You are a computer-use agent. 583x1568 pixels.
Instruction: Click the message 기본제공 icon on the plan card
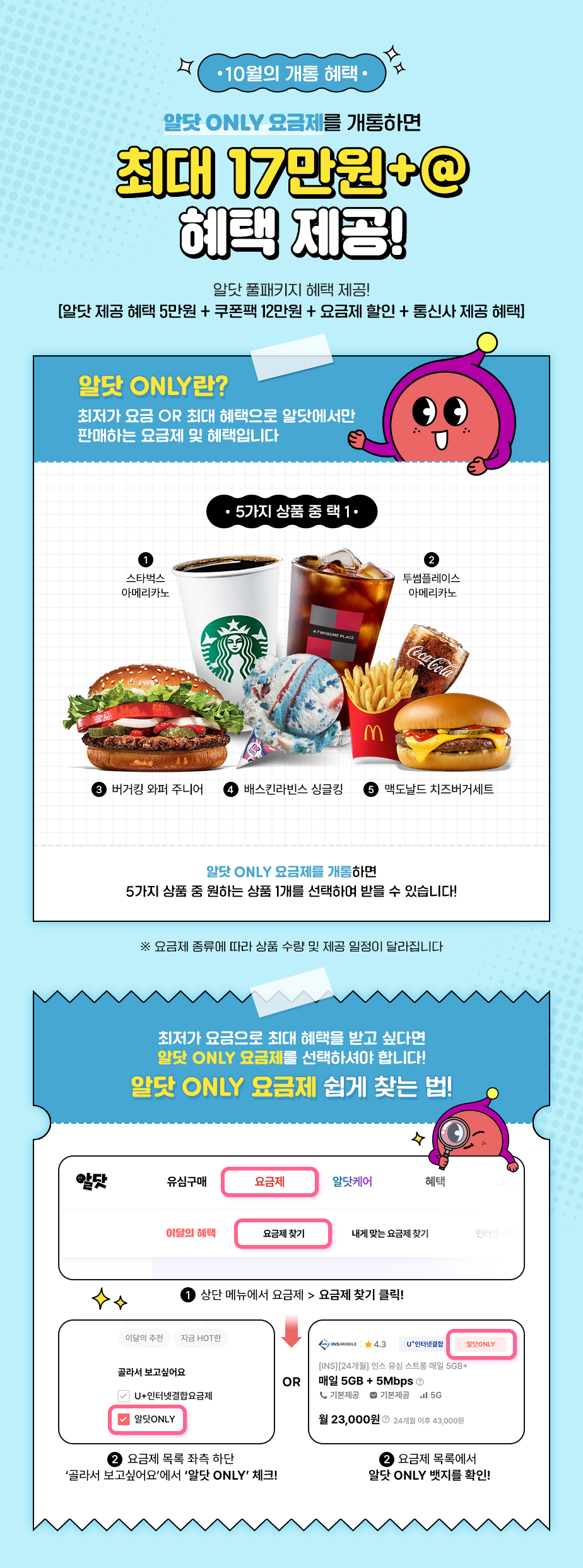[373, 1395]
